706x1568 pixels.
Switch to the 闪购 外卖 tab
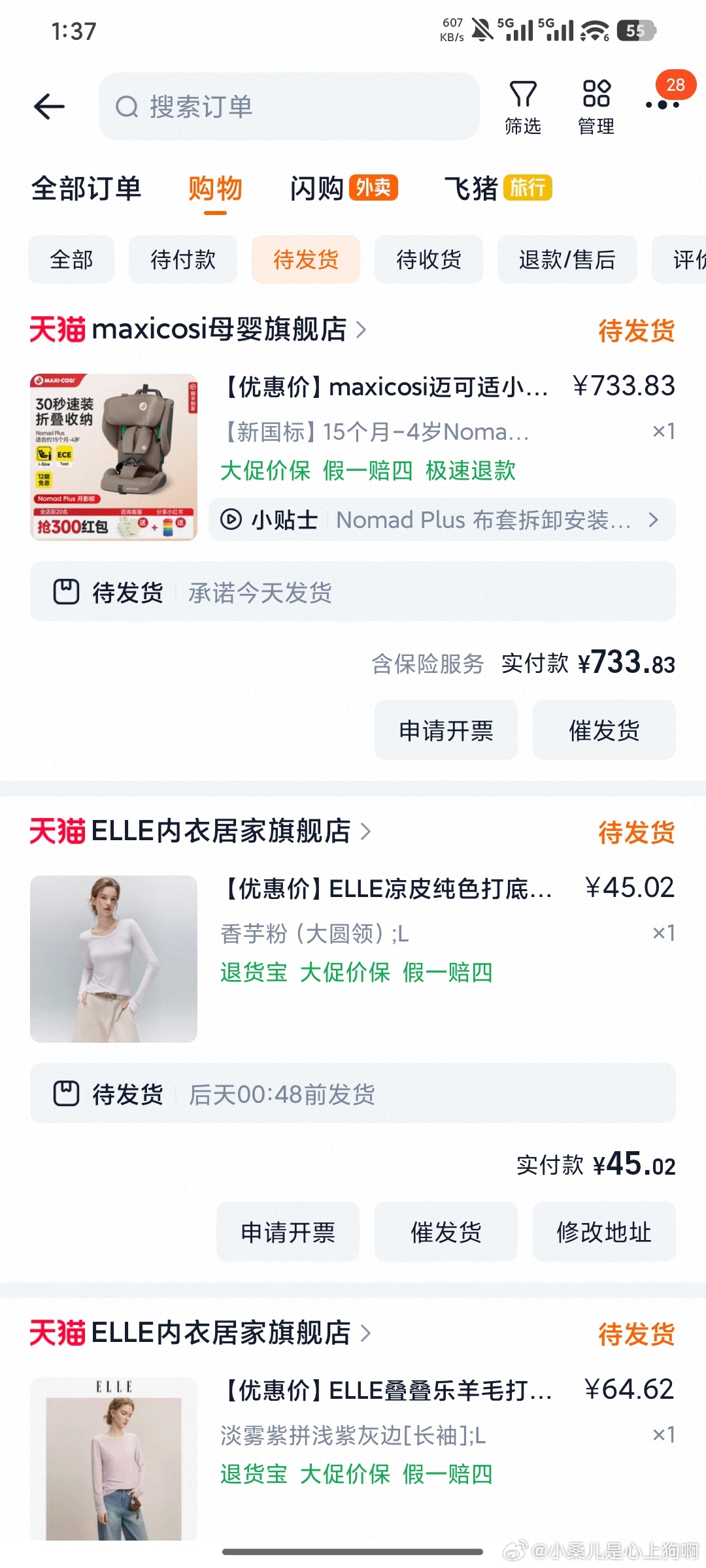(344, 189)
